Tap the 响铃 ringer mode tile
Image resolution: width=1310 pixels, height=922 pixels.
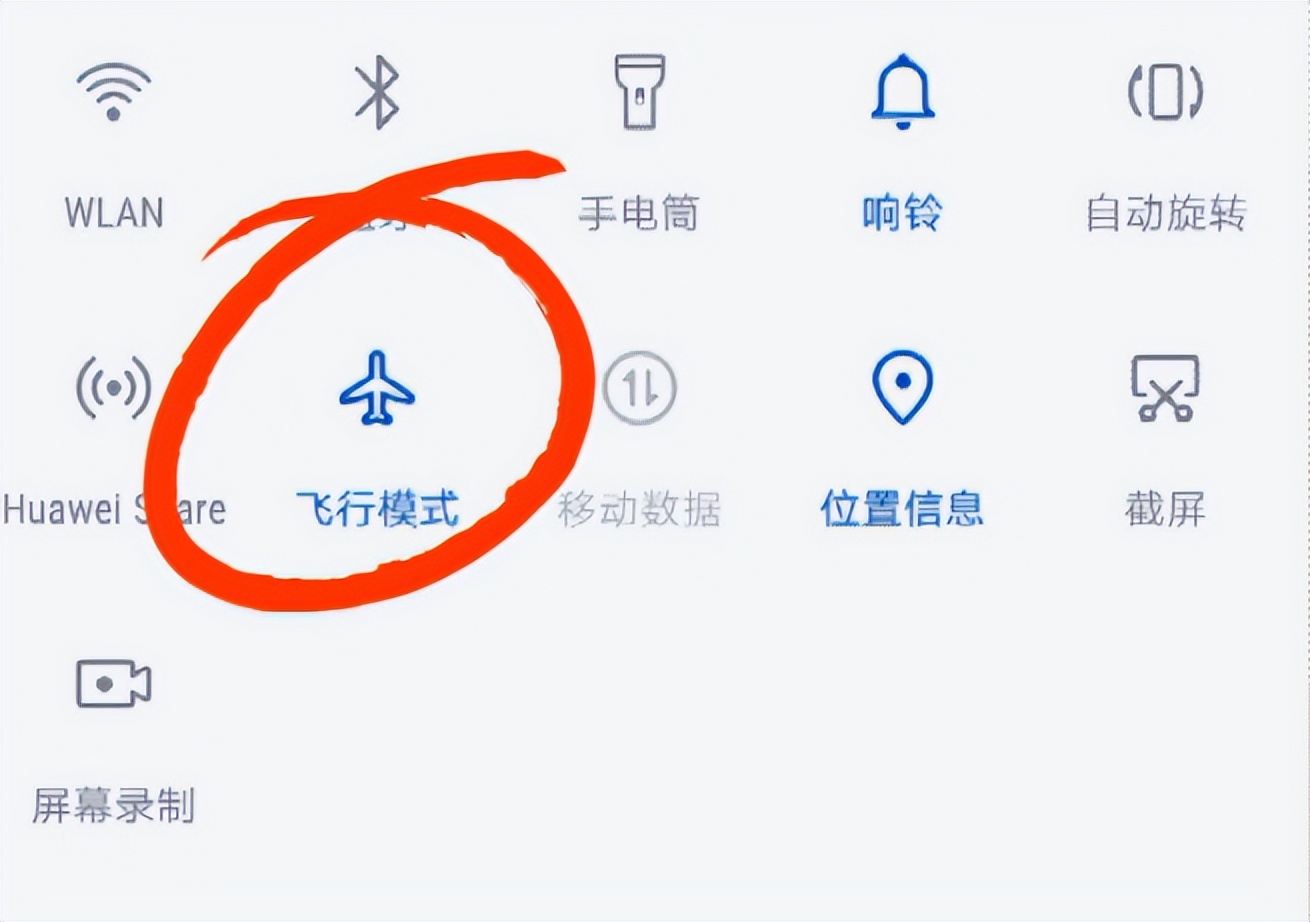click(902, 94)
